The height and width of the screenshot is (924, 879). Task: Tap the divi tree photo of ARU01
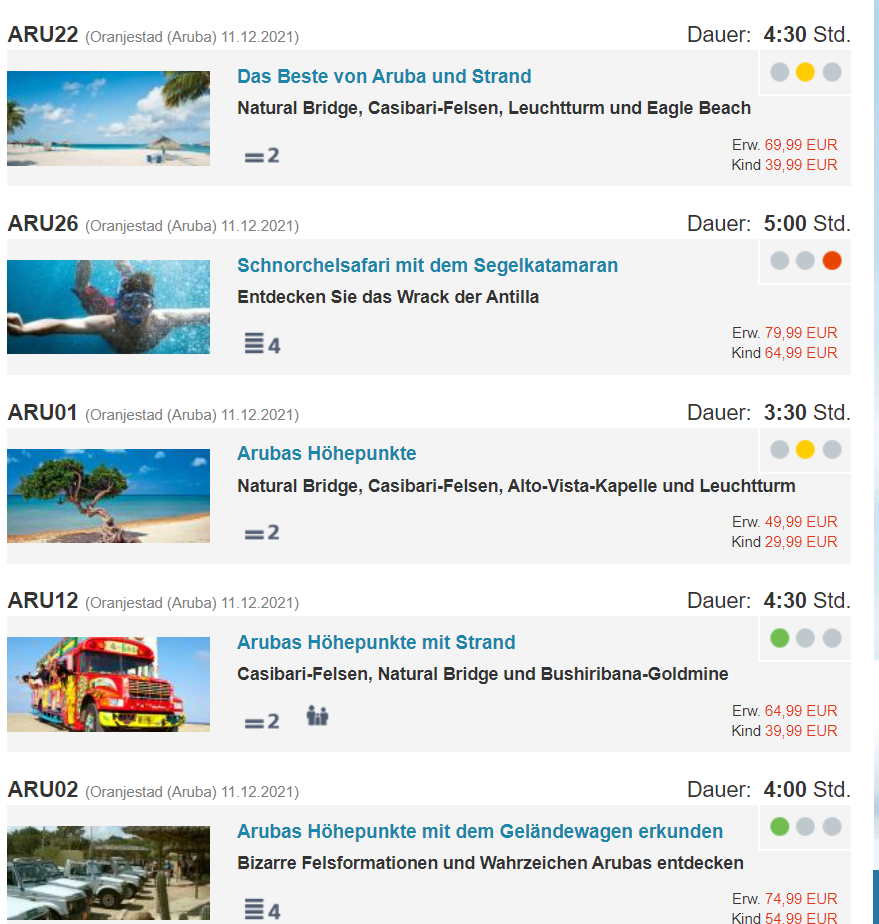(108, 496)
